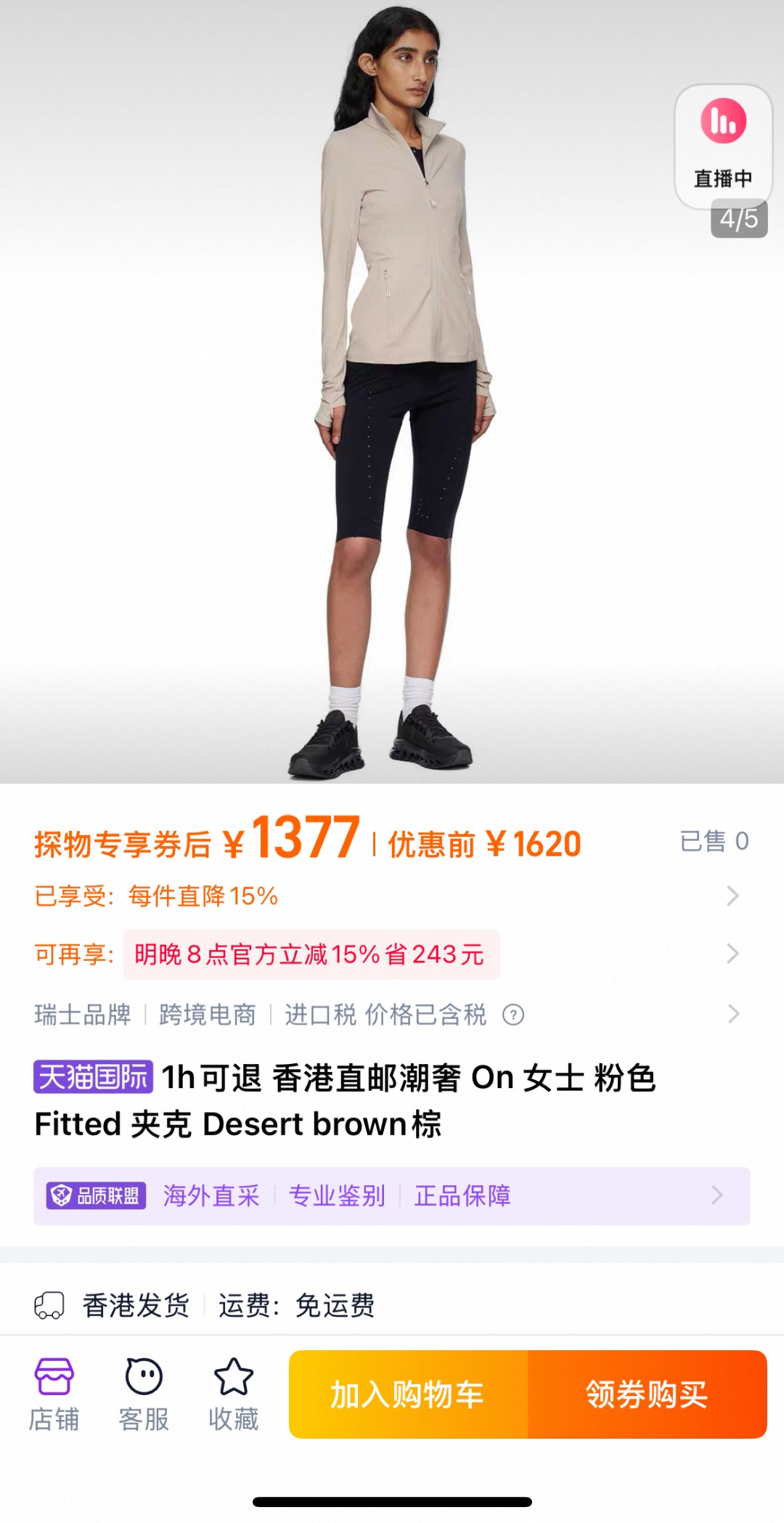Open the 店铺 store page
Viewport: 784px width, 1523px height.
pos(54,1394)
